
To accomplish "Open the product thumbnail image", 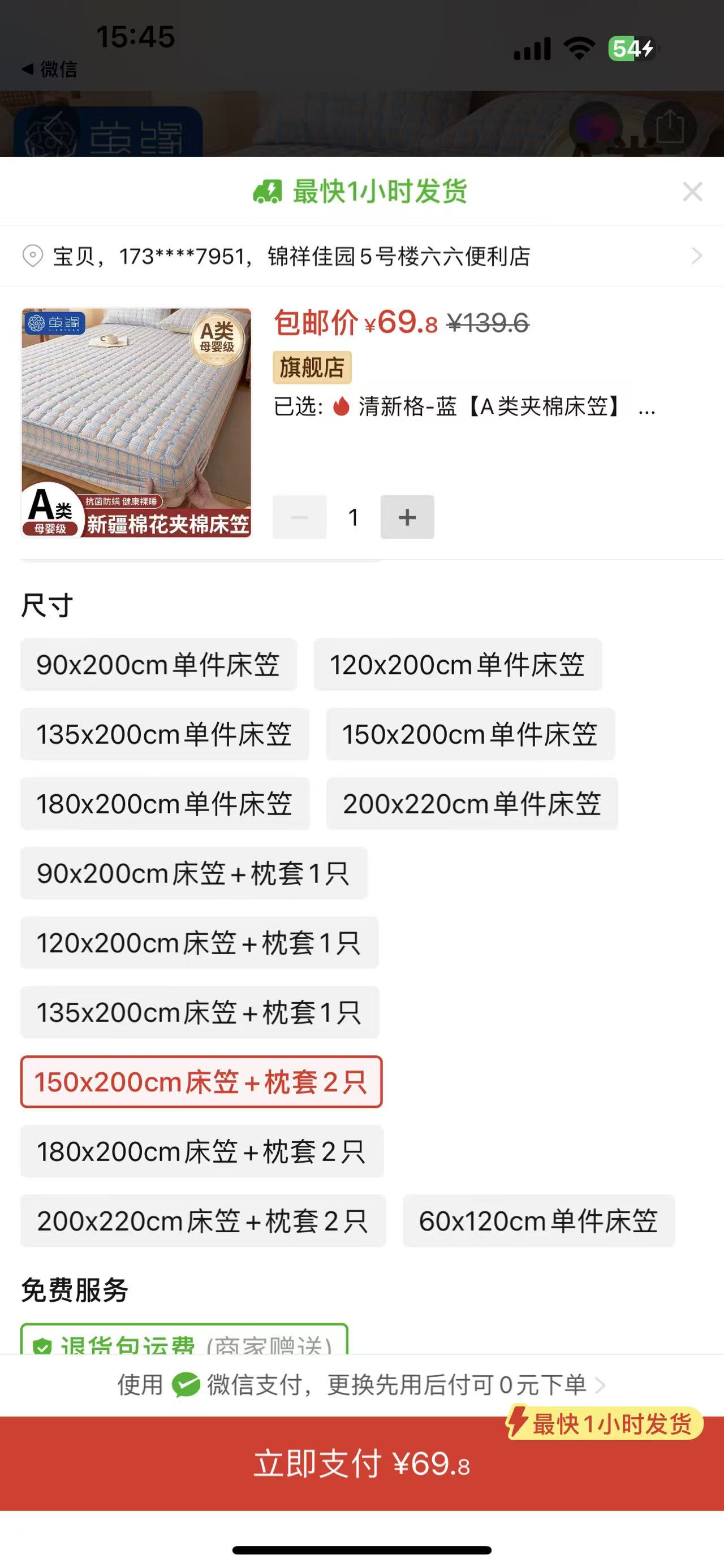I will [x=136, y=423].
